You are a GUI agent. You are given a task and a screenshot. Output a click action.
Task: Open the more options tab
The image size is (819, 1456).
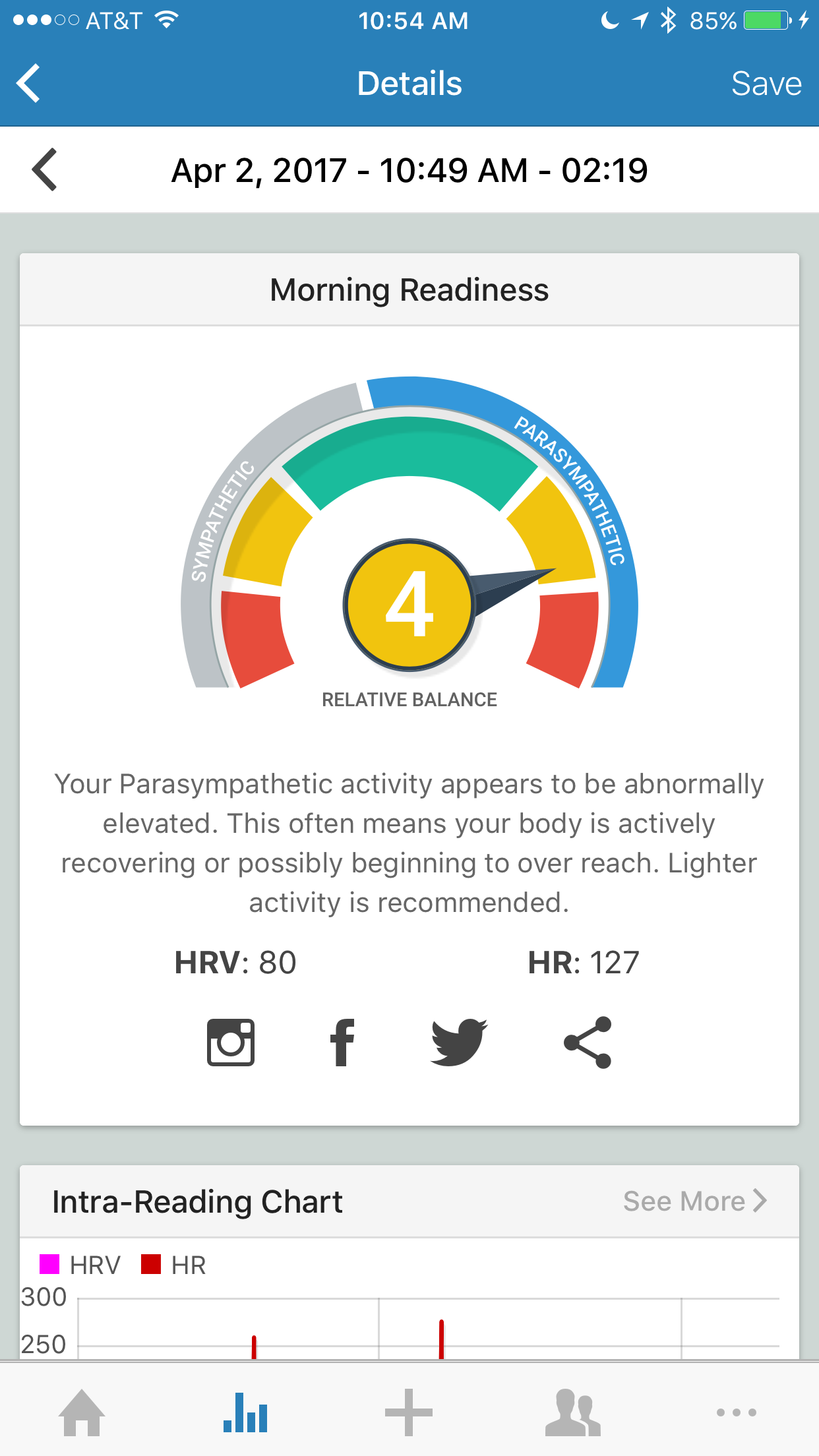(737, 1412)
